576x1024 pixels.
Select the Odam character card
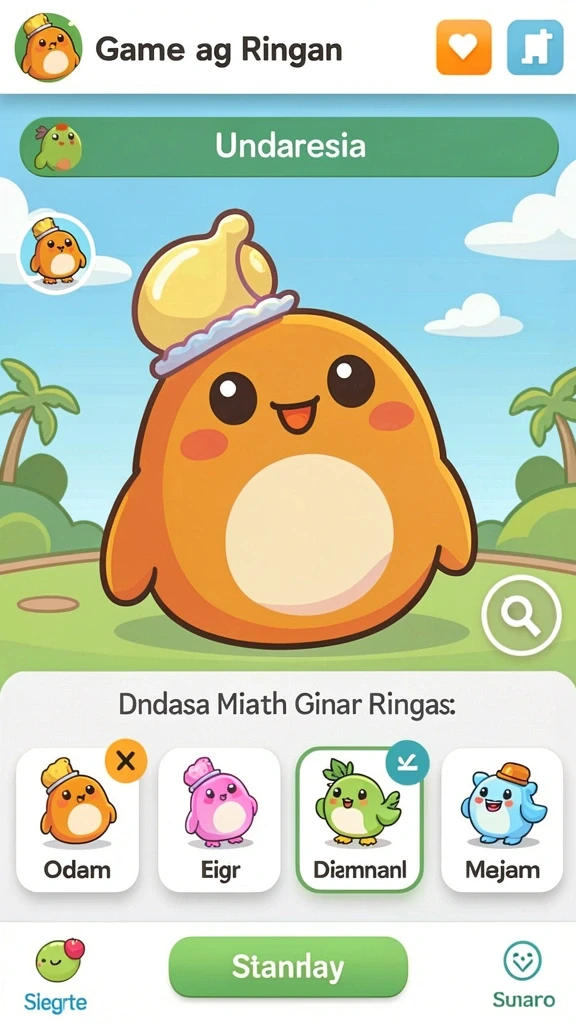coord(77,820)
